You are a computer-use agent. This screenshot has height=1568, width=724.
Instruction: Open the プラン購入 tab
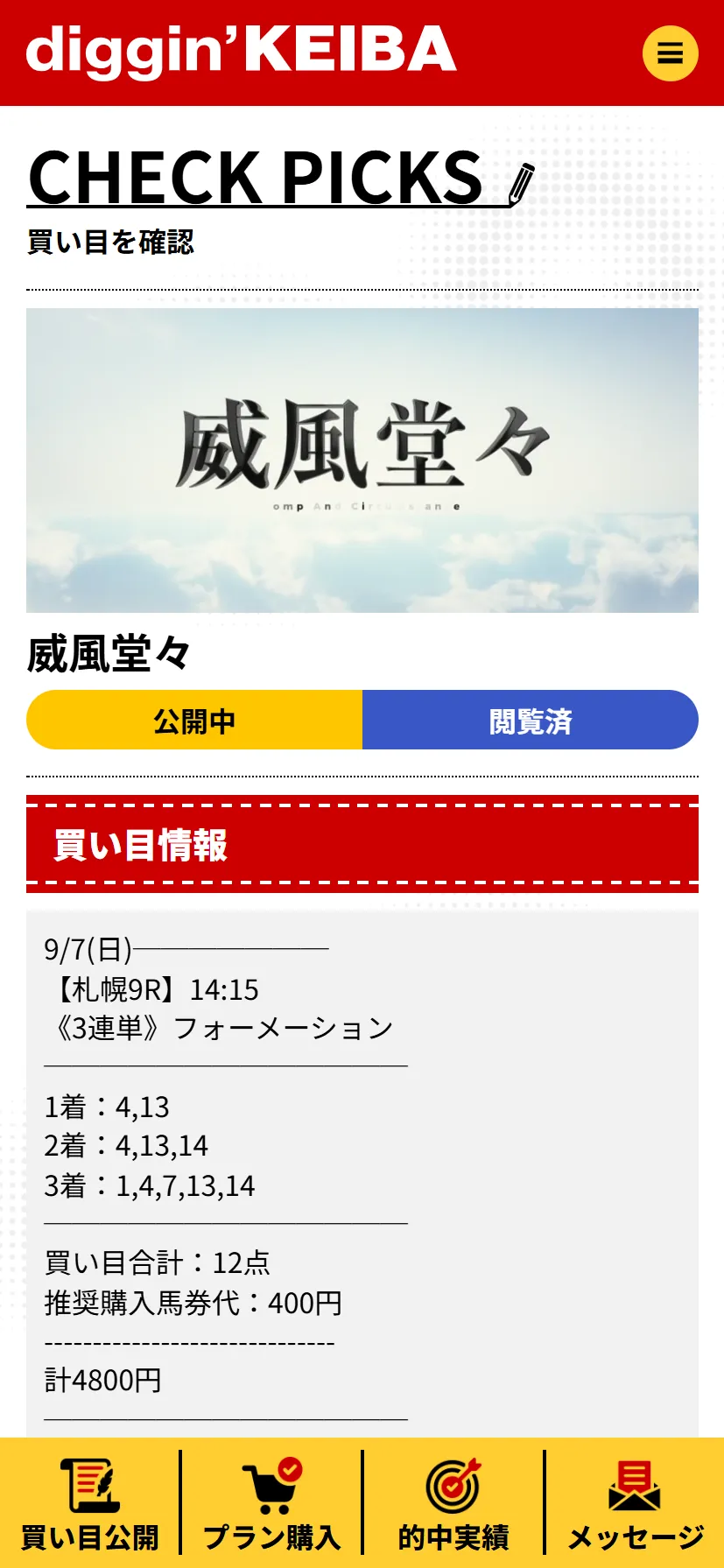pyautogui.click(x=271, y=1504)
